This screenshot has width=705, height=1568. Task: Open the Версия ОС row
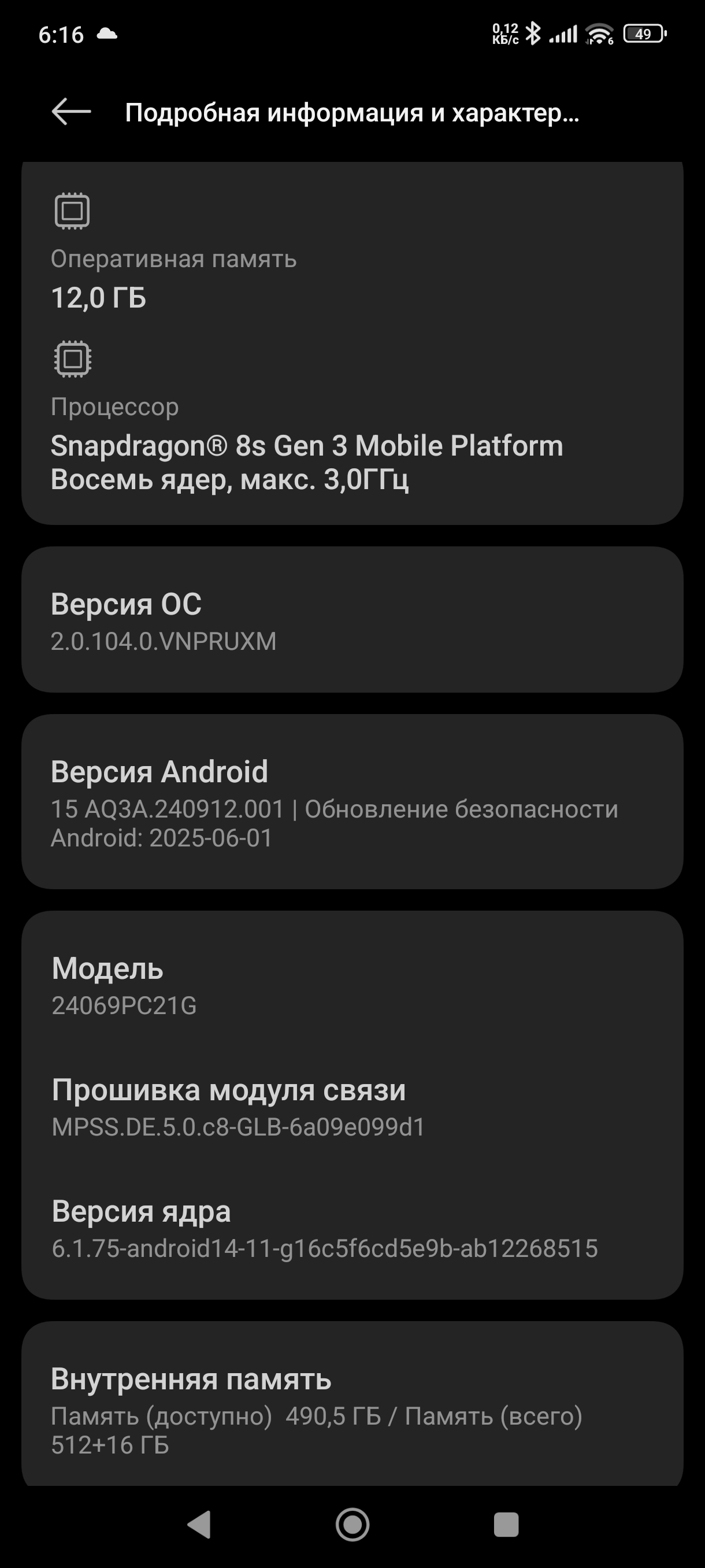coord(352,620)
